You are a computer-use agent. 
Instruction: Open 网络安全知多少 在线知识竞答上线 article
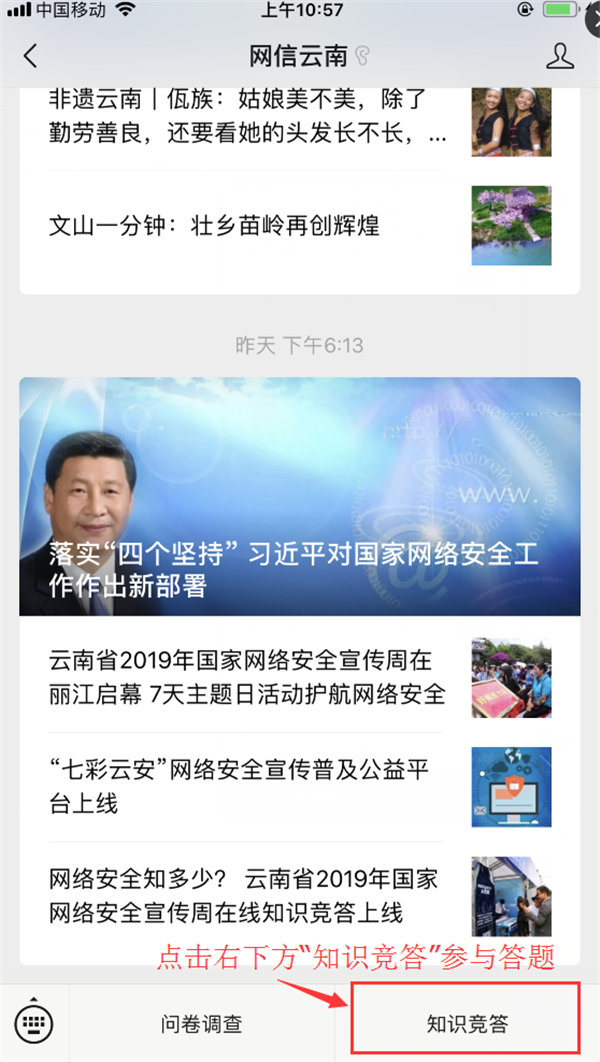point(244,895)
